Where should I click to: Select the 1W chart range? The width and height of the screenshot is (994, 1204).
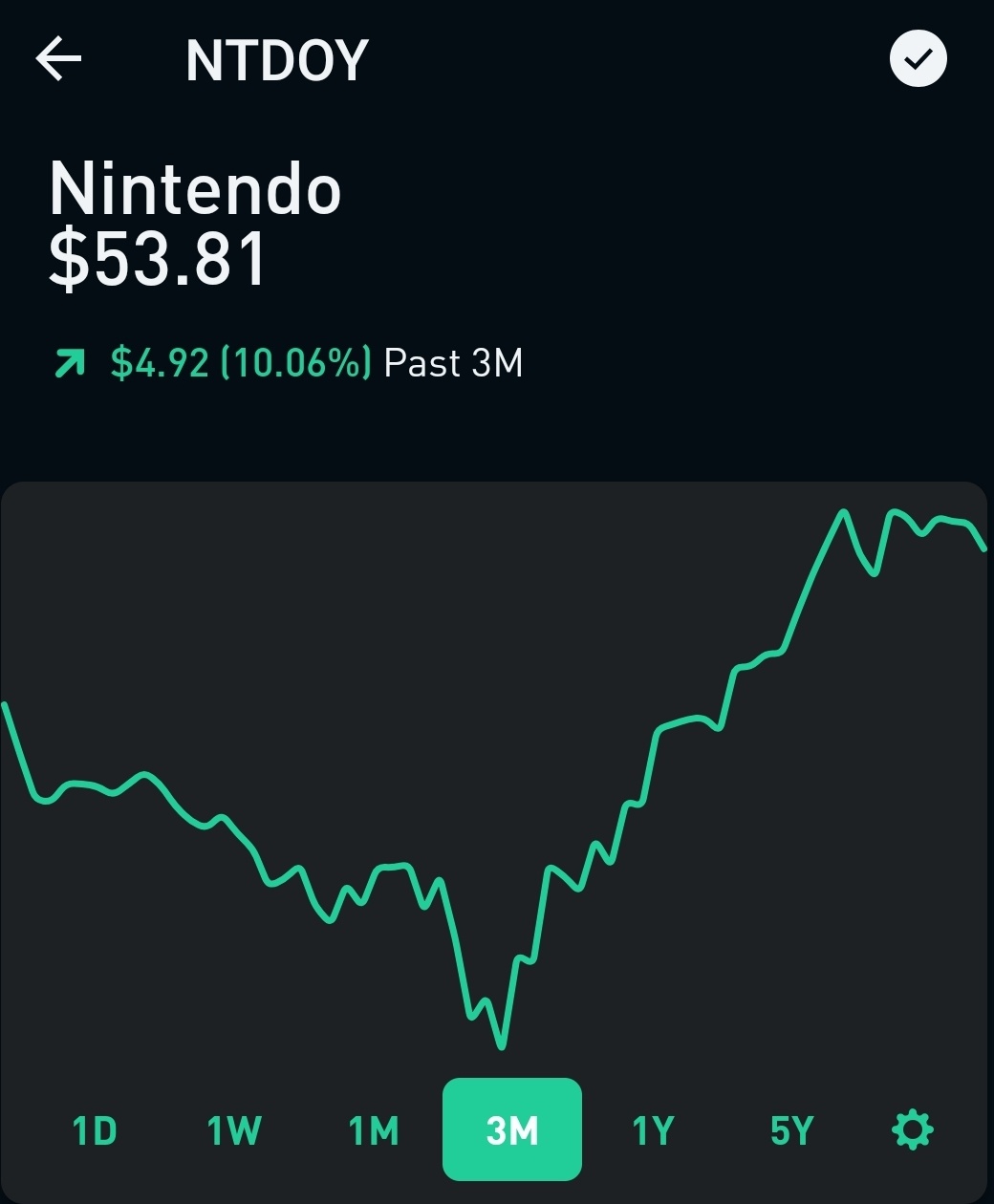pos(234,1130)
